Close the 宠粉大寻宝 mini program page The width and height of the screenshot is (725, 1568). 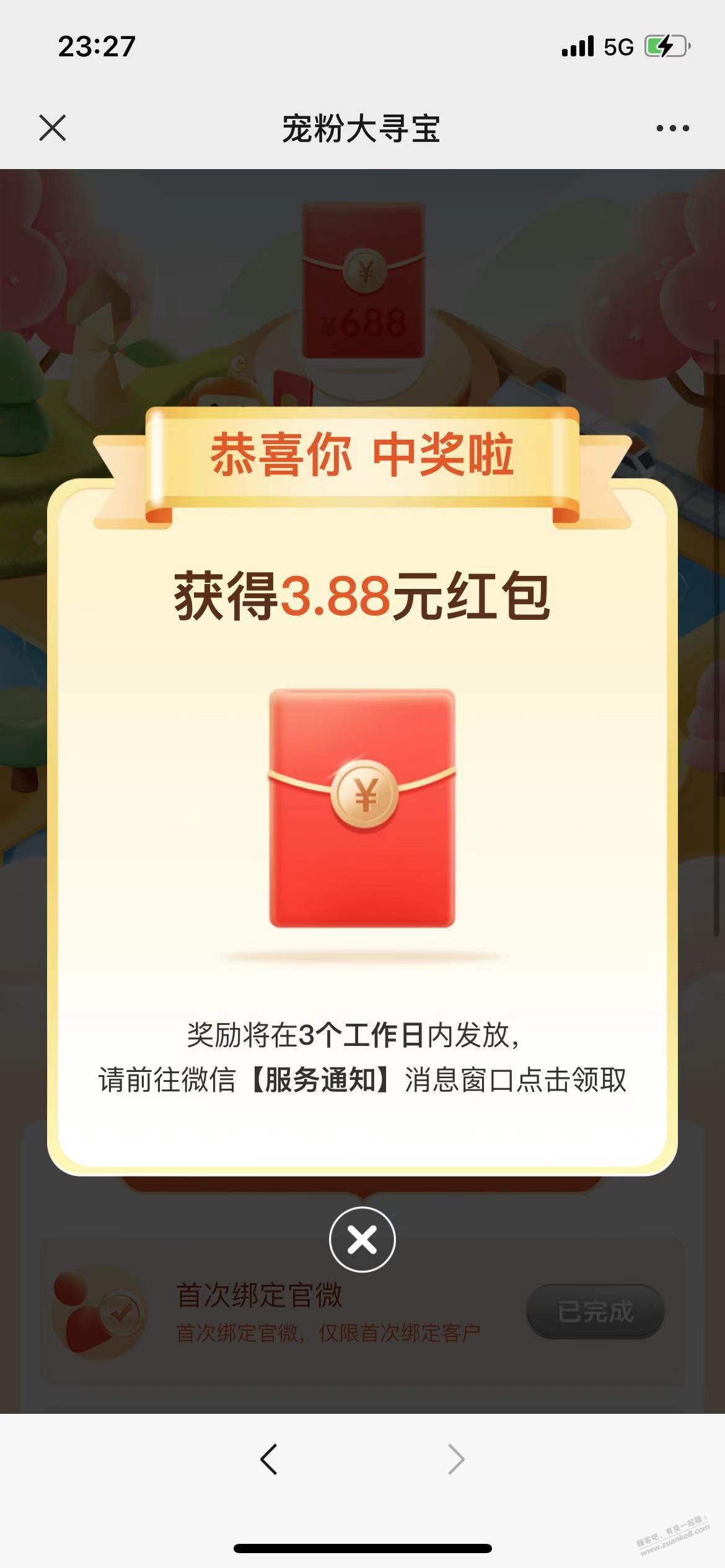point(53,128)
